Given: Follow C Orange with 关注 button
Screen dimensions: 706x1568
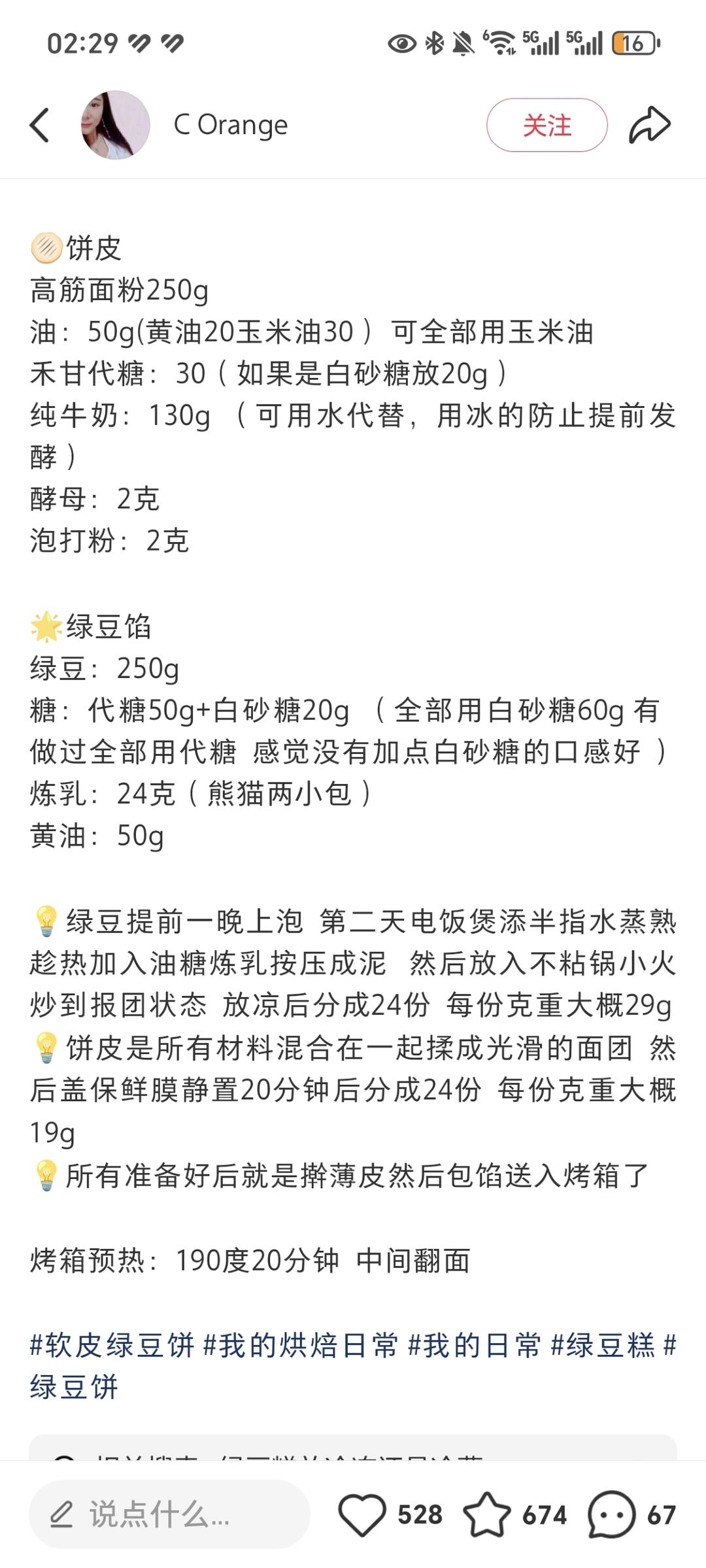Looking at the screenshot, I should click(546, 125).
